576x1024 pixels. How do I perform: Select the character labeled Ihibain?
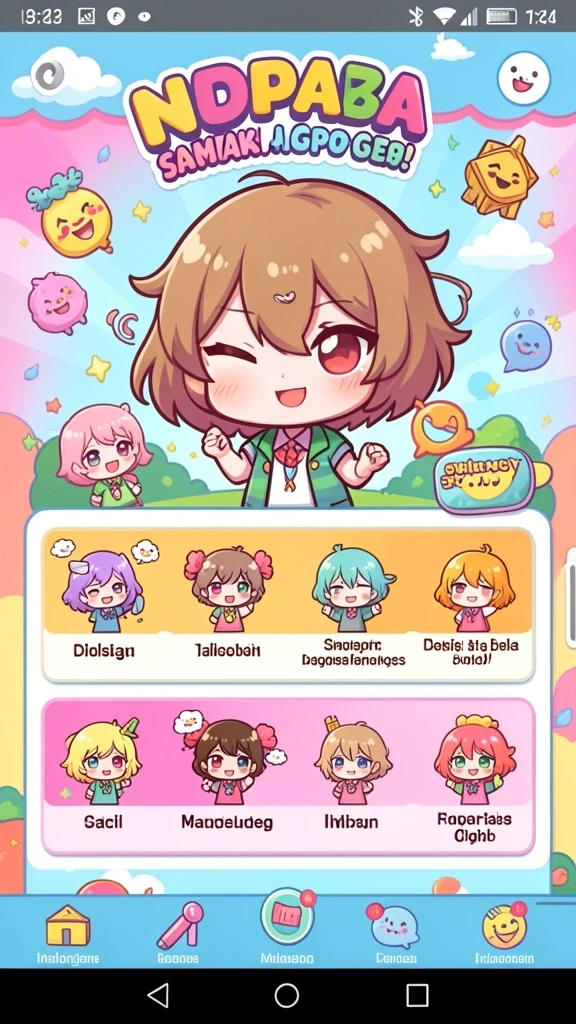[x=351, y=774]
